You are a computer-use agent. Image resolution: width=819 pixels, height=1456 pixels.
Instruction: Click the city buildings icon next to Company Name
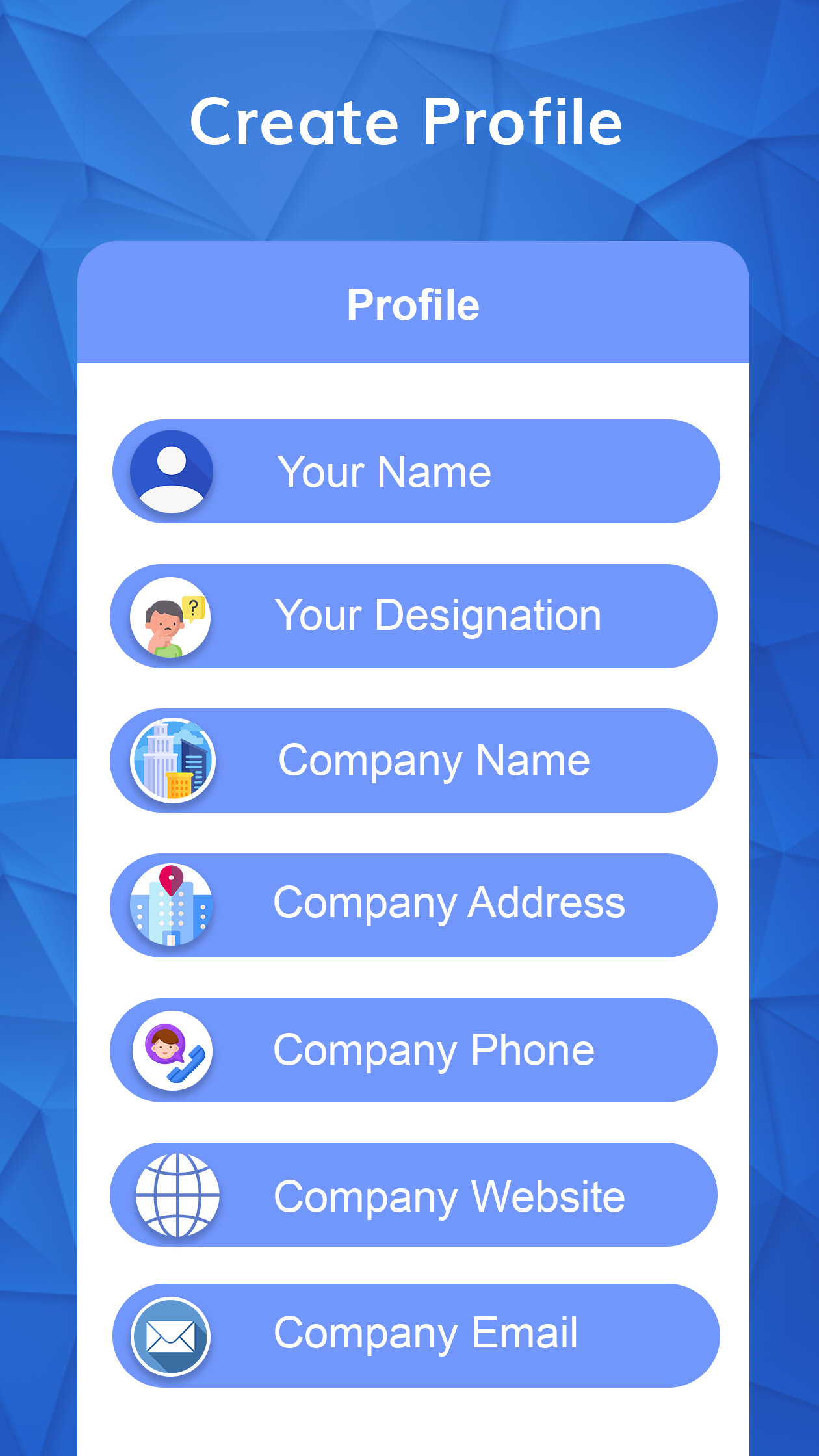173,760
